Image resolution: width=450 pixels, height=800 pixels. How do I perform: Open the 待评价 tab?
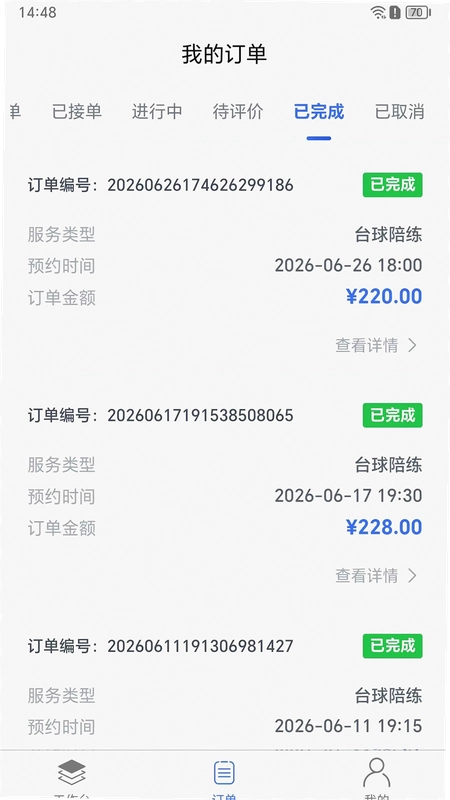click(x=238, y=111)
